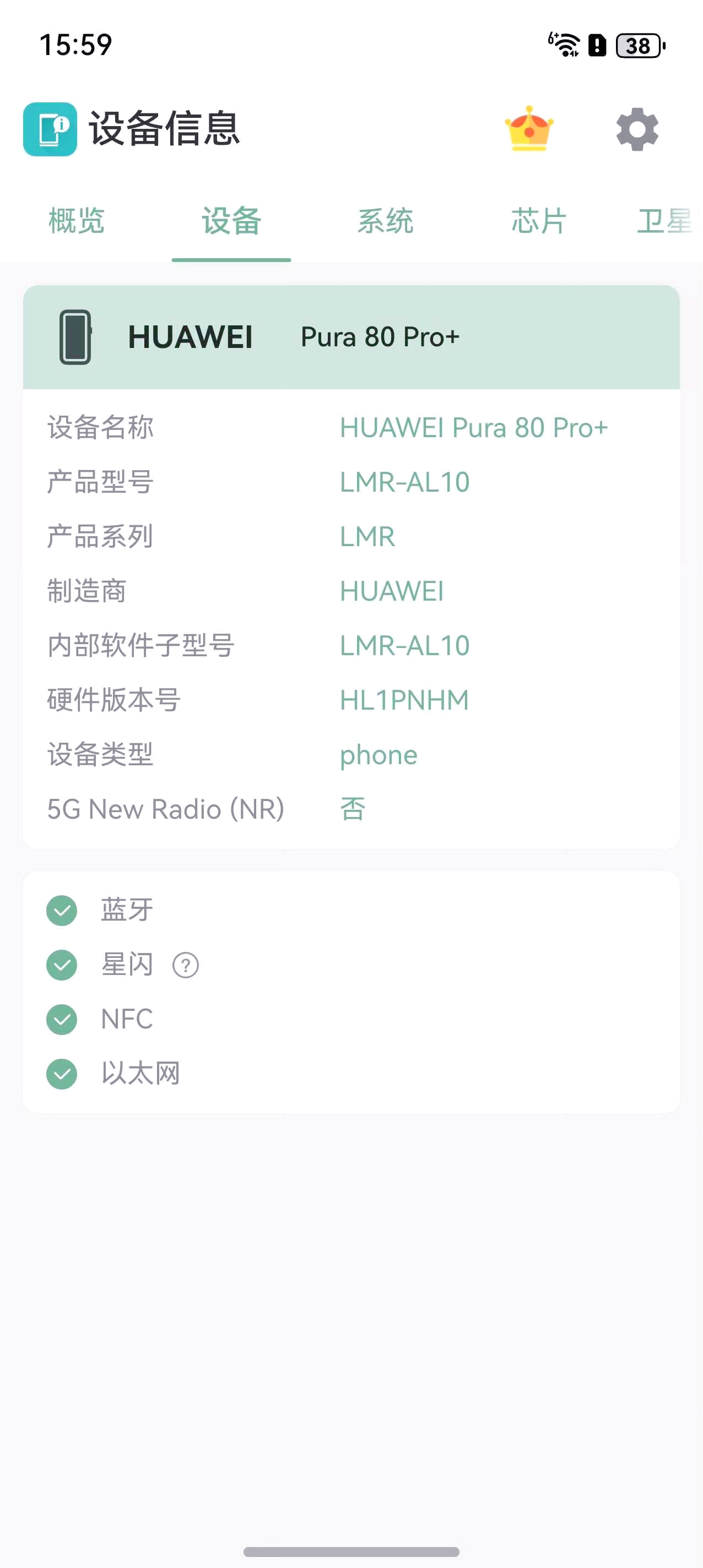Screen dimensions: 703x1568
Task: Switch to the 系统 tab
Action: click(386, 220)
